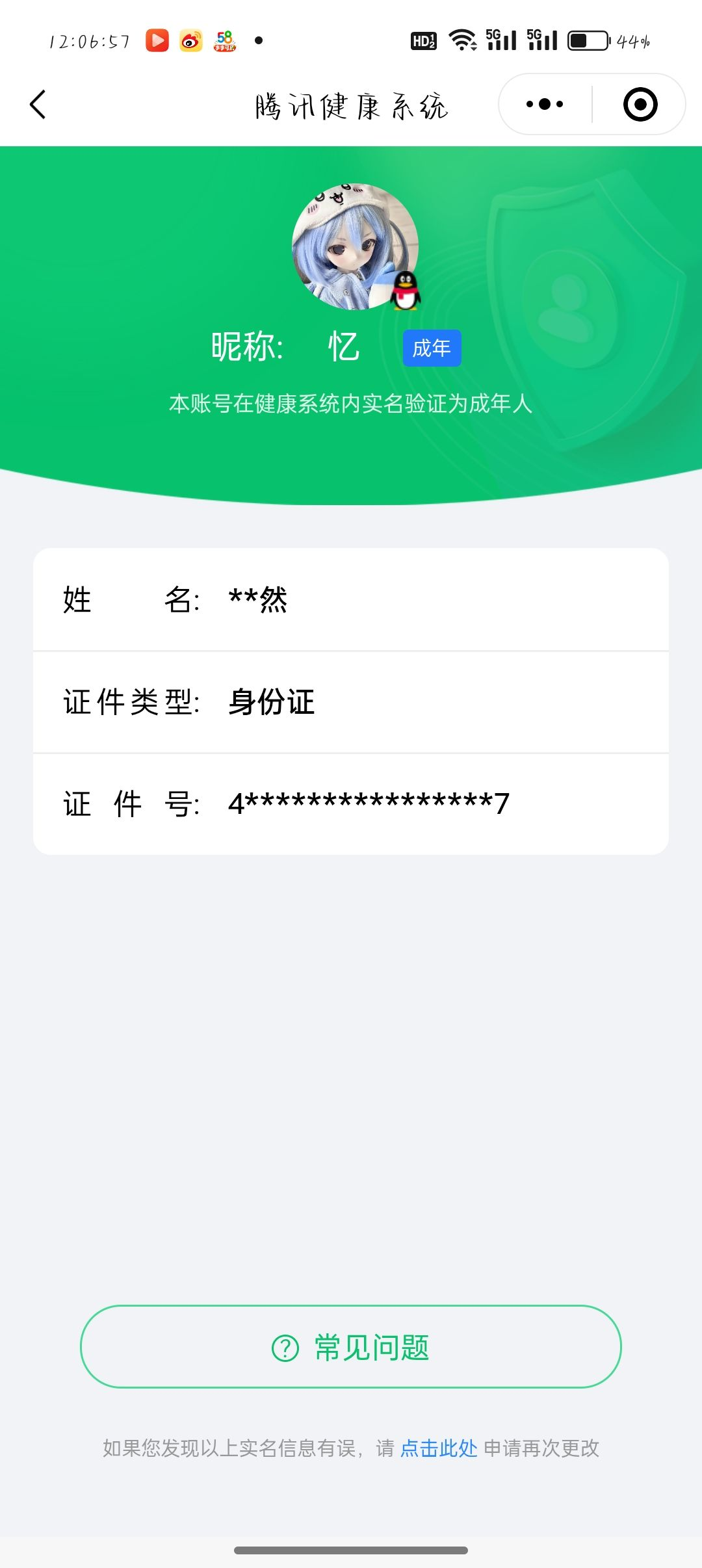The height and width of the screenshot is (1568, 702).
Task: Tap the circular exit icon in the capsule
Action: click(x=640, y=104)
